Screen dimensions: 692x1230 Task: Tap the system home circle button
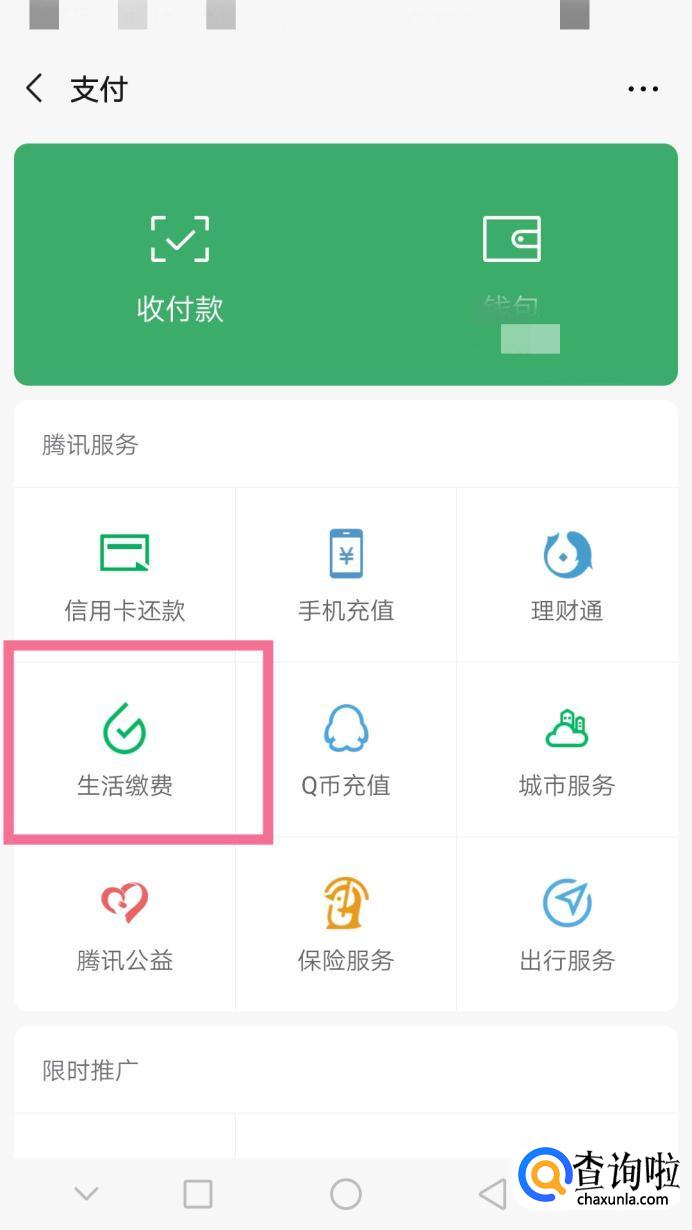345,1193
